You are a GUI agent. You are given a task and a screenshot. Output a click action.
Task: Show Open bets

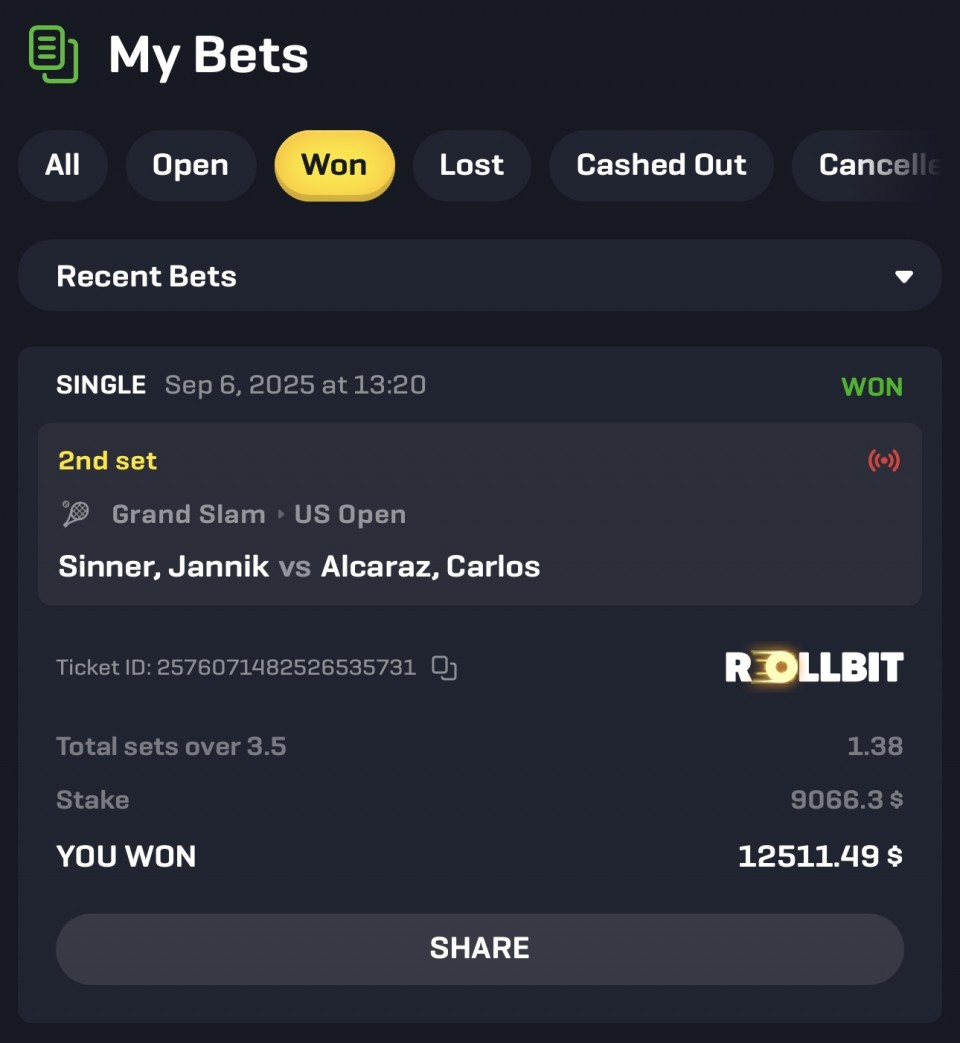pos(190,165)
